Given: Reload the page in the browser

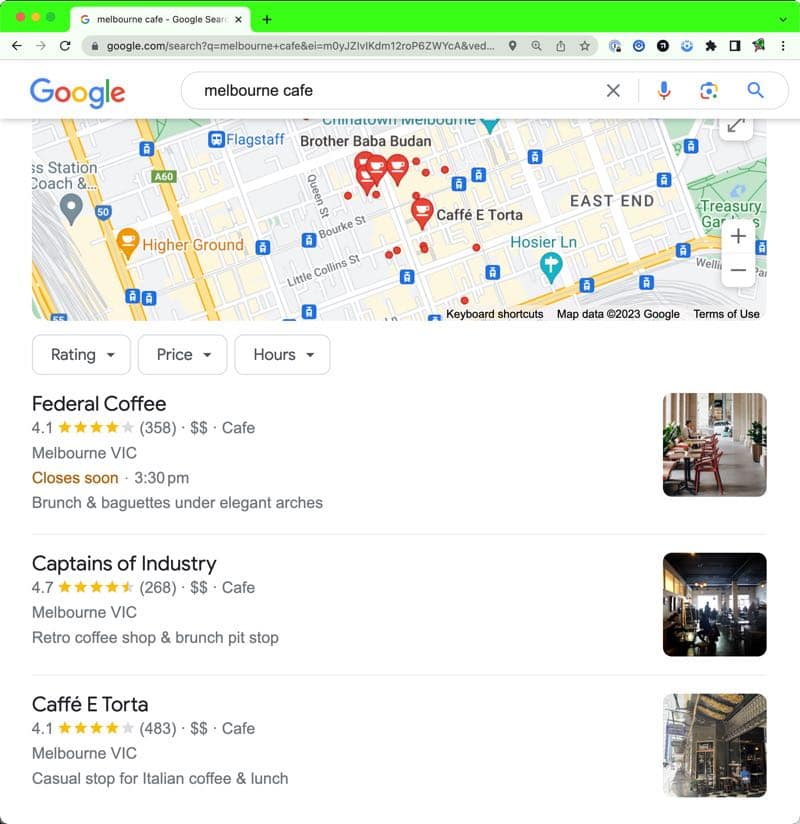Looking at the screenshot, I should [65, 46].
